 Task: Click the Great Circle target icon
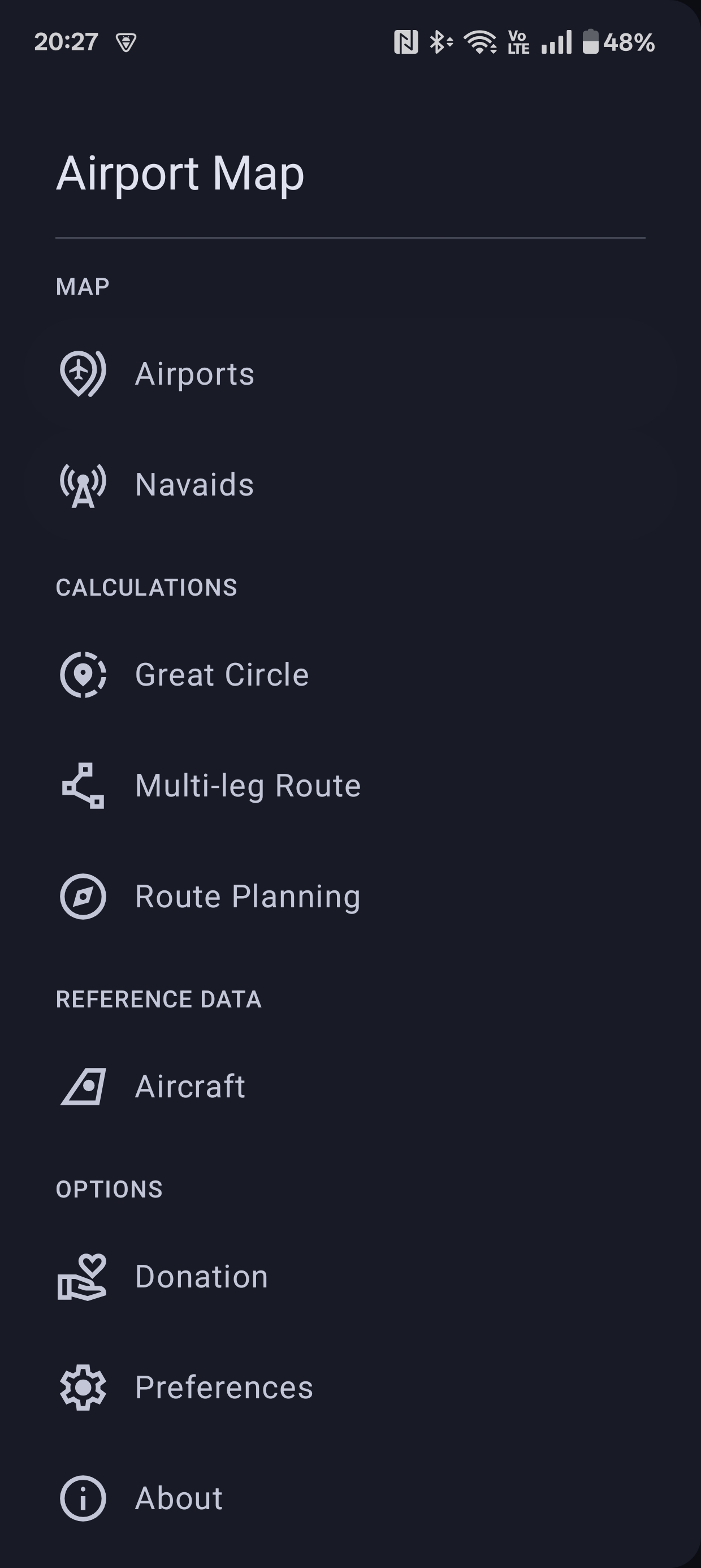[83, 674]
